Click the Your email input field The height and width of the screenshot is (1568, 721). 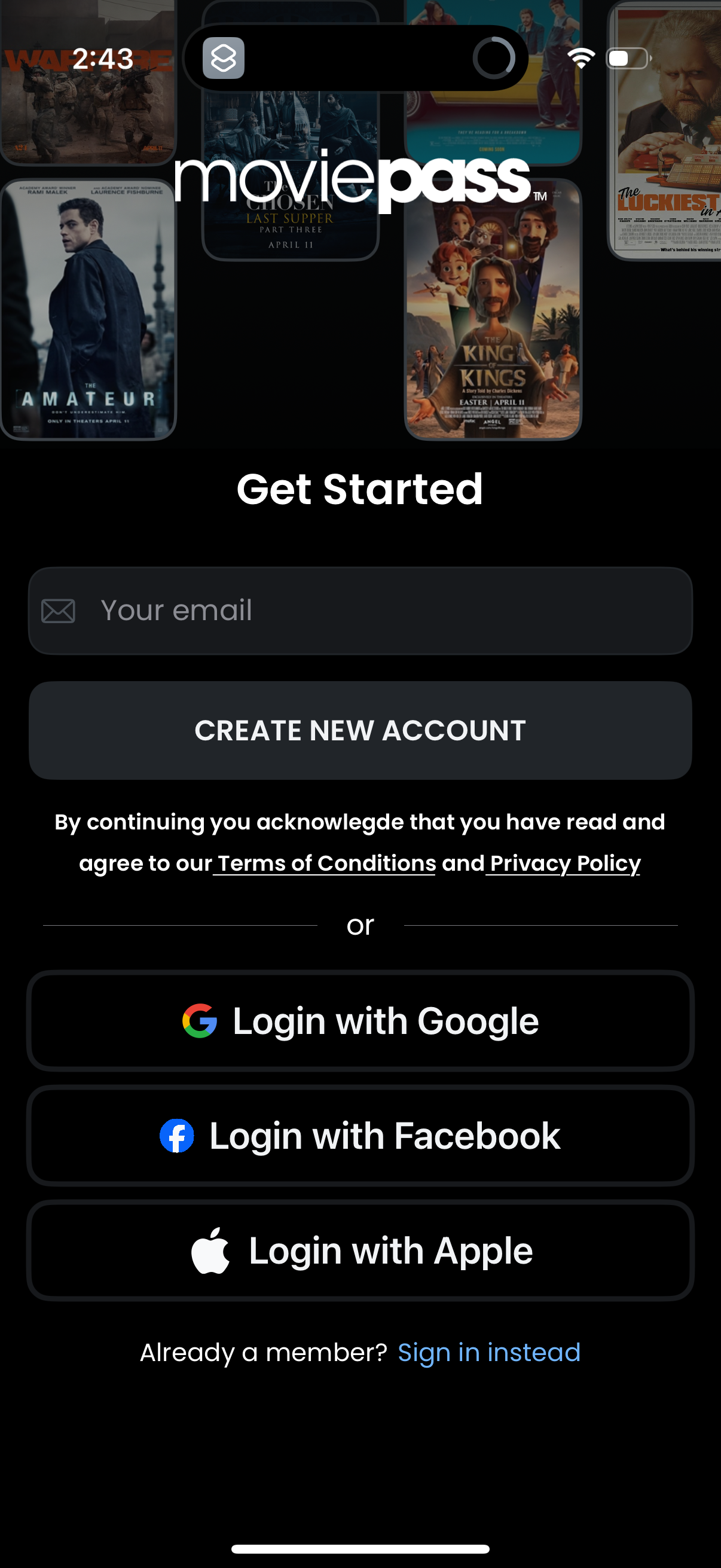[x=360, y=610]
